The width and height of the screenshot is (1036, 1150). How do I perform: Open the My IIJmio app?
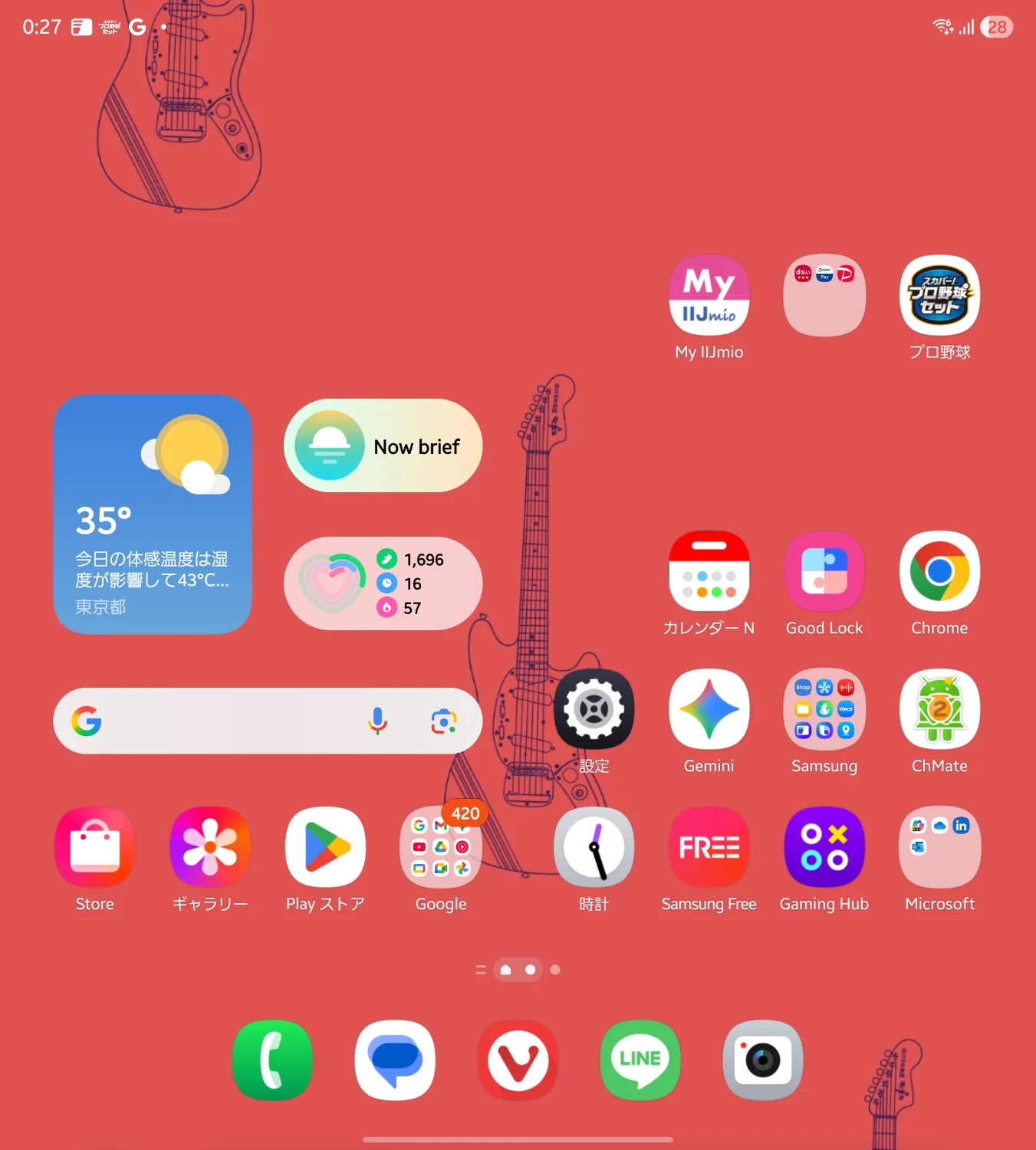click(x=709, y=296)
